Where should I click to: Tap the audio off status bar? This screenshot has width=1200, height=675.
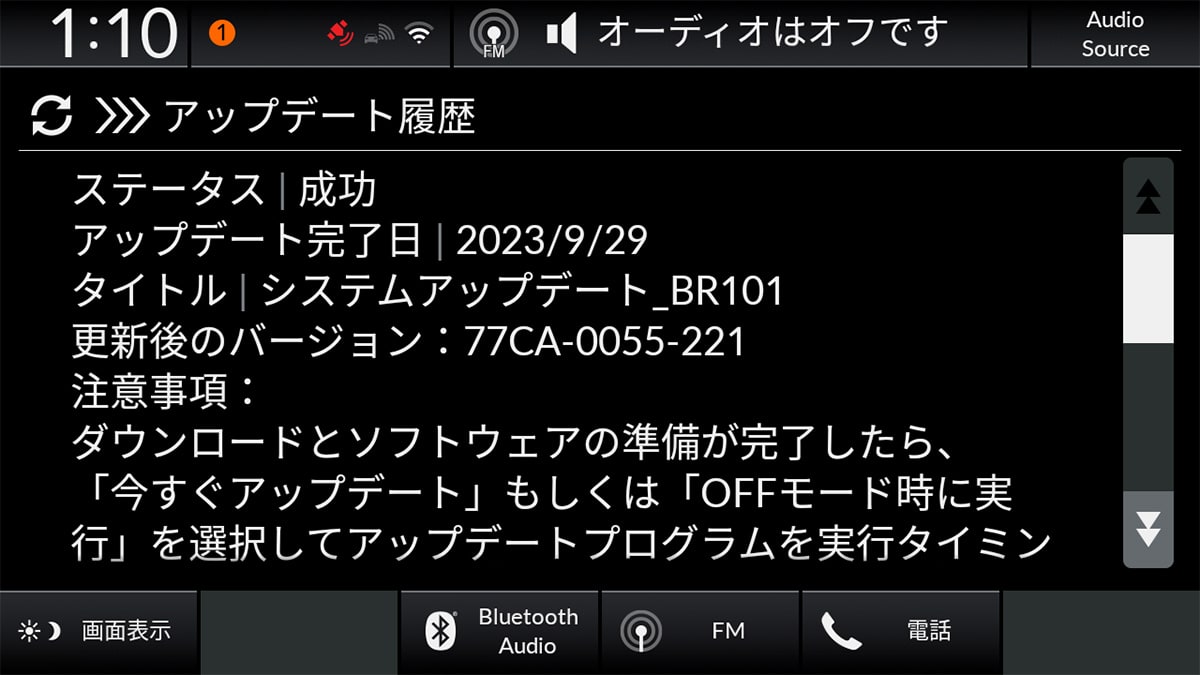[740, 34]
